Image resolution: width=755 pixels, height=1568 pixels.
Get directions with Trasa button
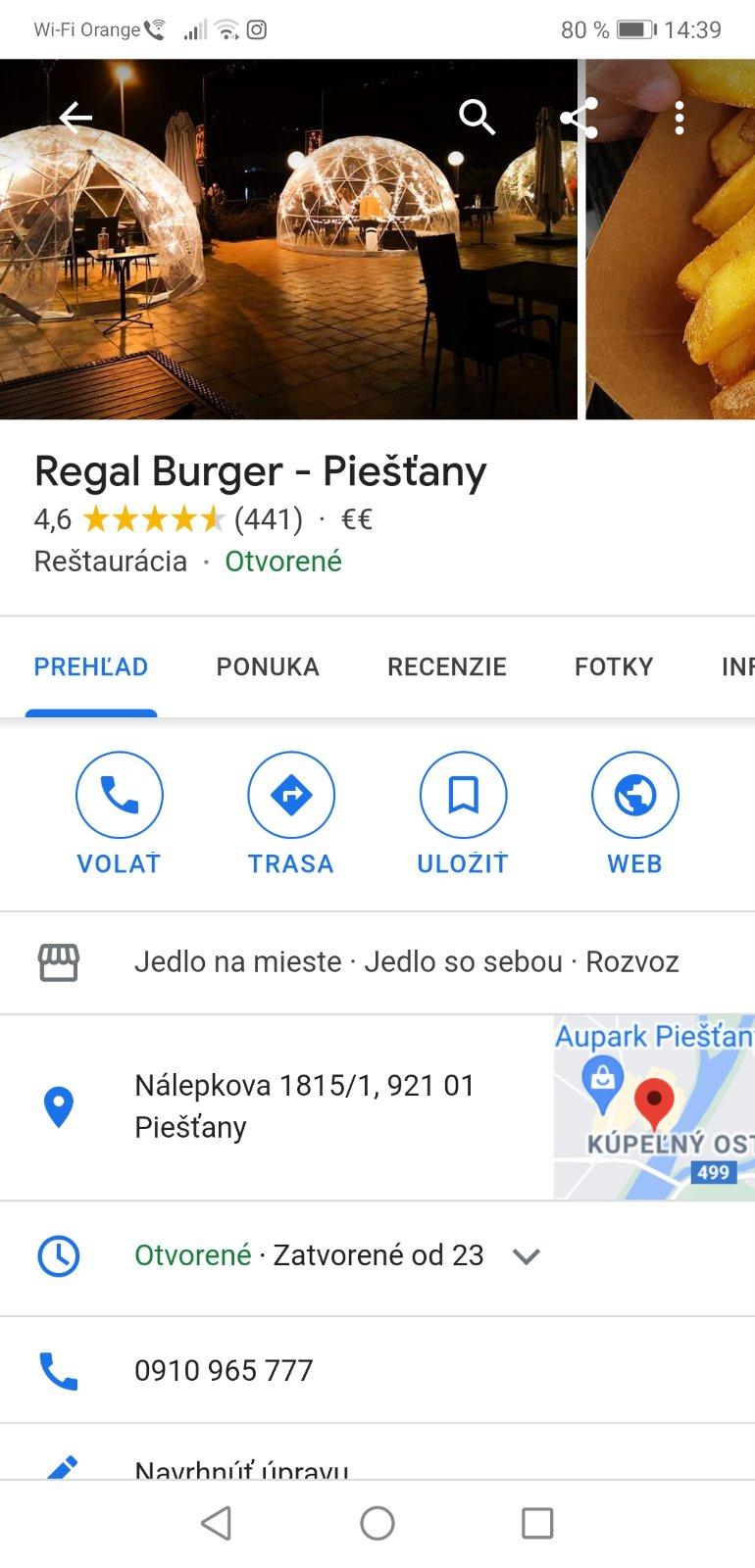point(291,811)
